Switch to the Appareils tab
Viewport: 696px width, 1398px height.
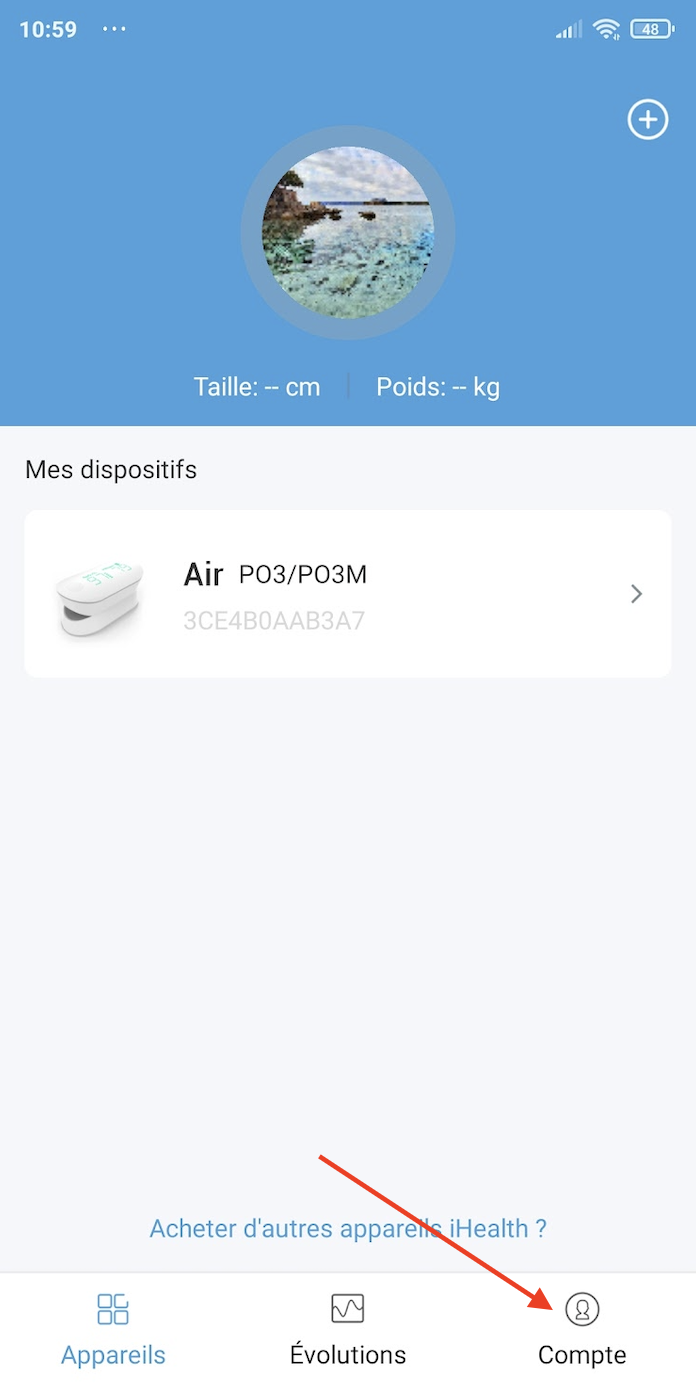point(113,1329)
